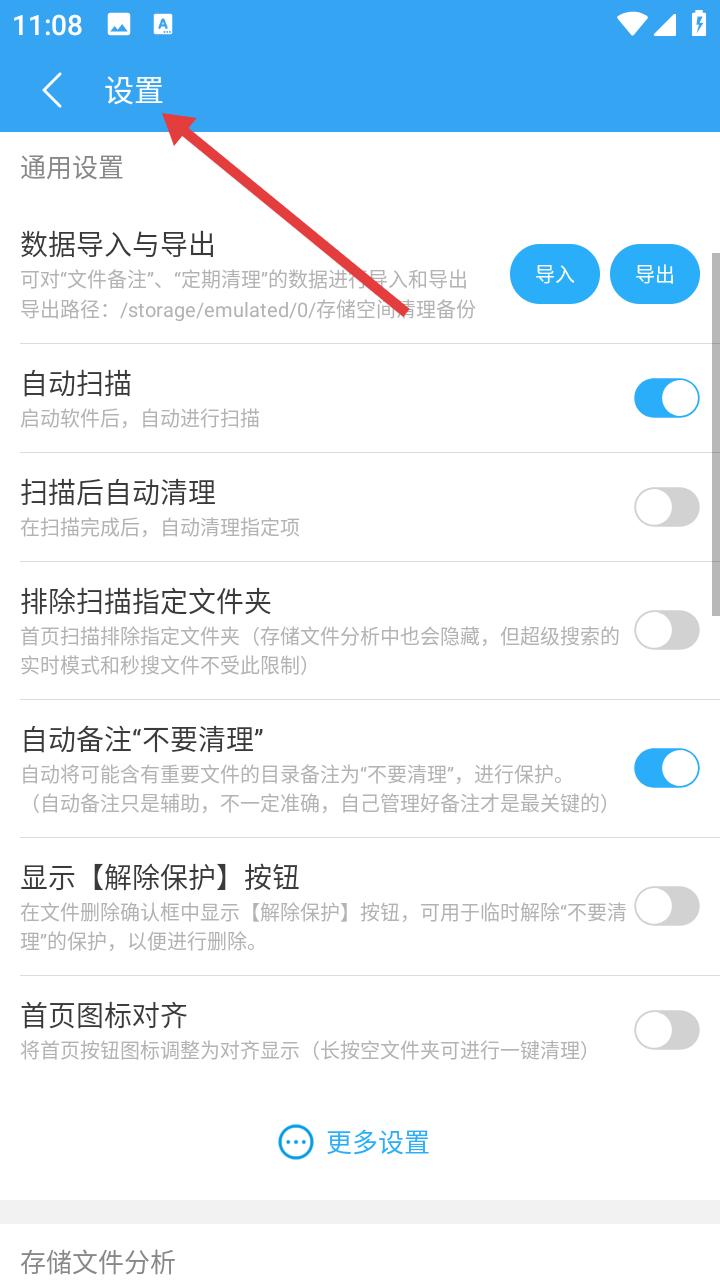720x1280 pixels.
Task: Open 更多设置
Action: (x=354, y=1142)
